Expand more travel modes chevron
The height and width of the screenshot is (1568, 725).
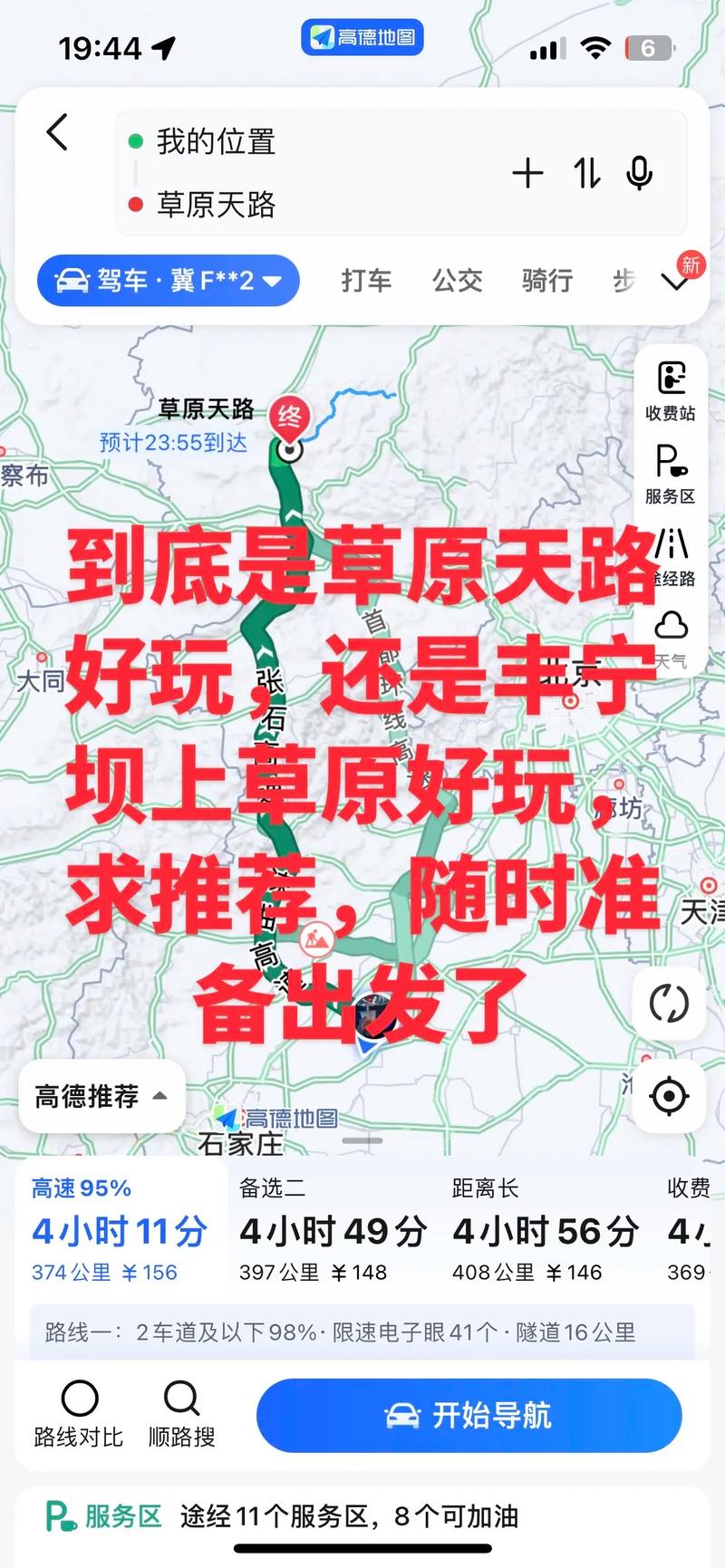675,283
